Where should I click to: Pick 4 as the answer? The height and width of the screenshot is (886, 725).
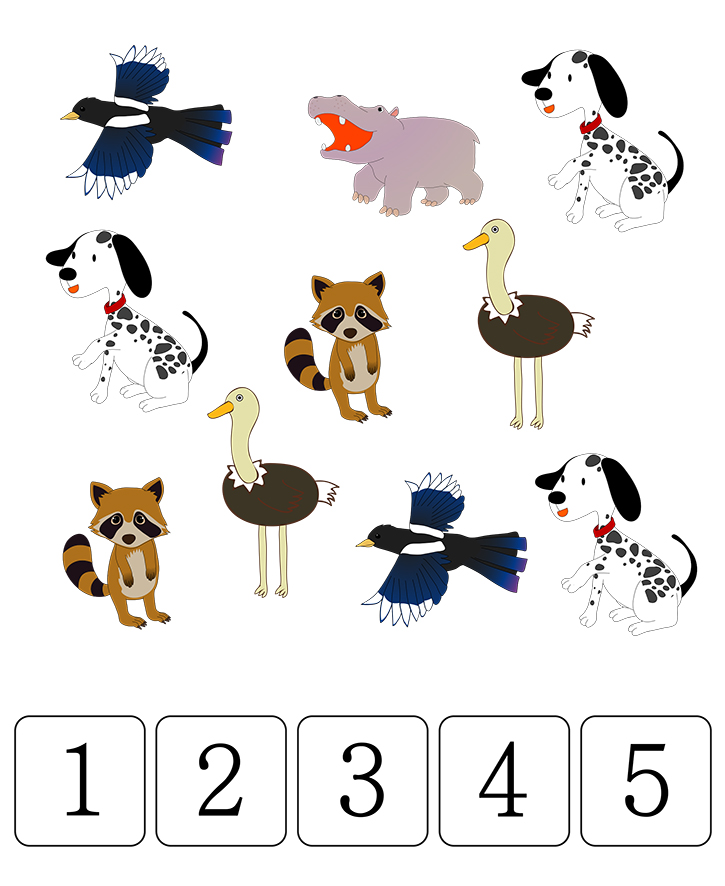coord(504,780)
